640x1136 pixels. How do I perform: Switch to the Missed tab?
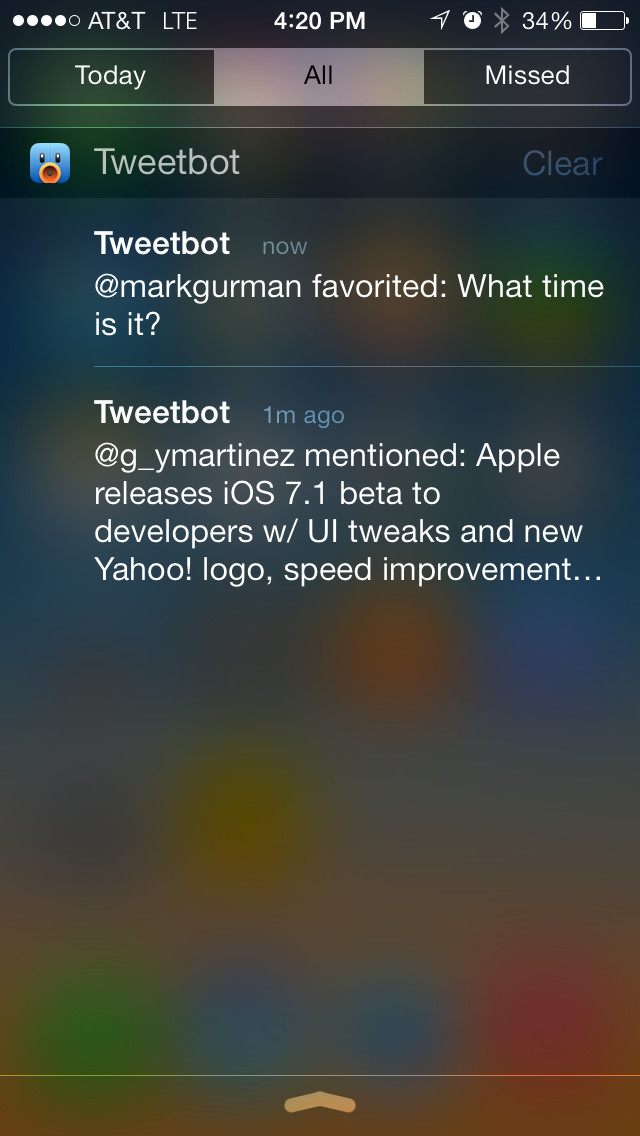(527, 76)
